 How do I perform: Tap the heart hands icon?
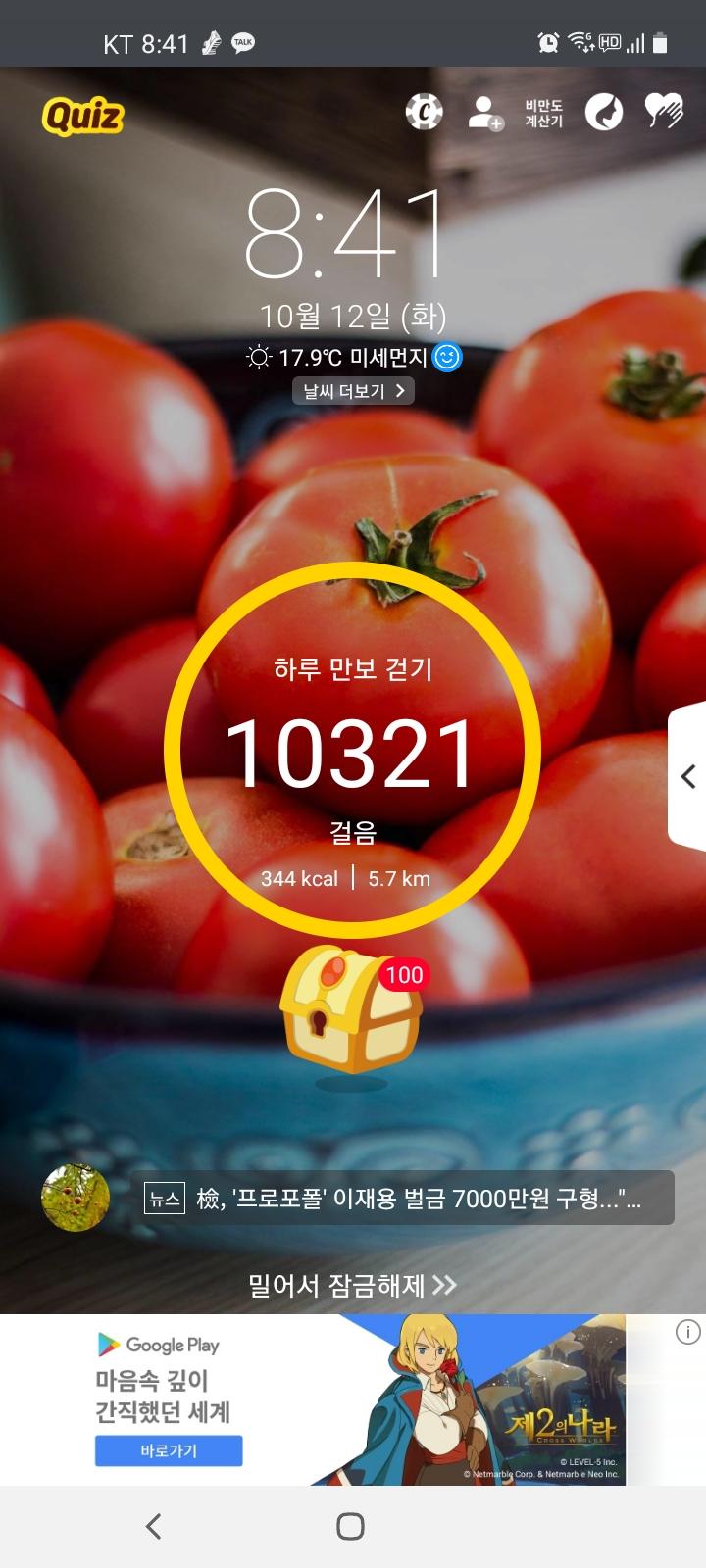664,112
